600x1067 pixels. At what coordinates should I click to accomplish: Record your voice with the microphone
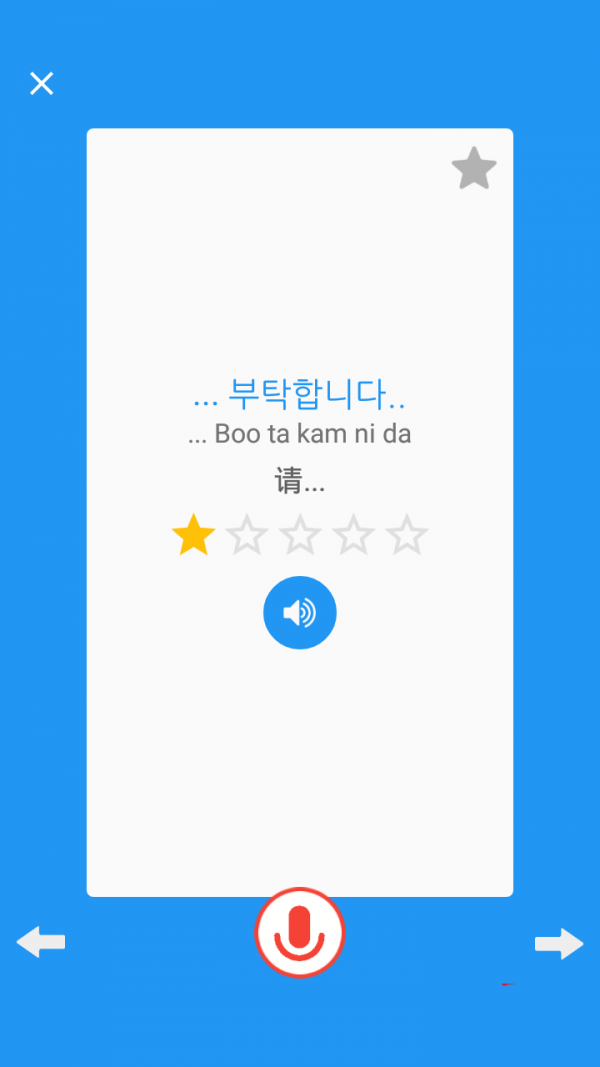tap(300, 932)
